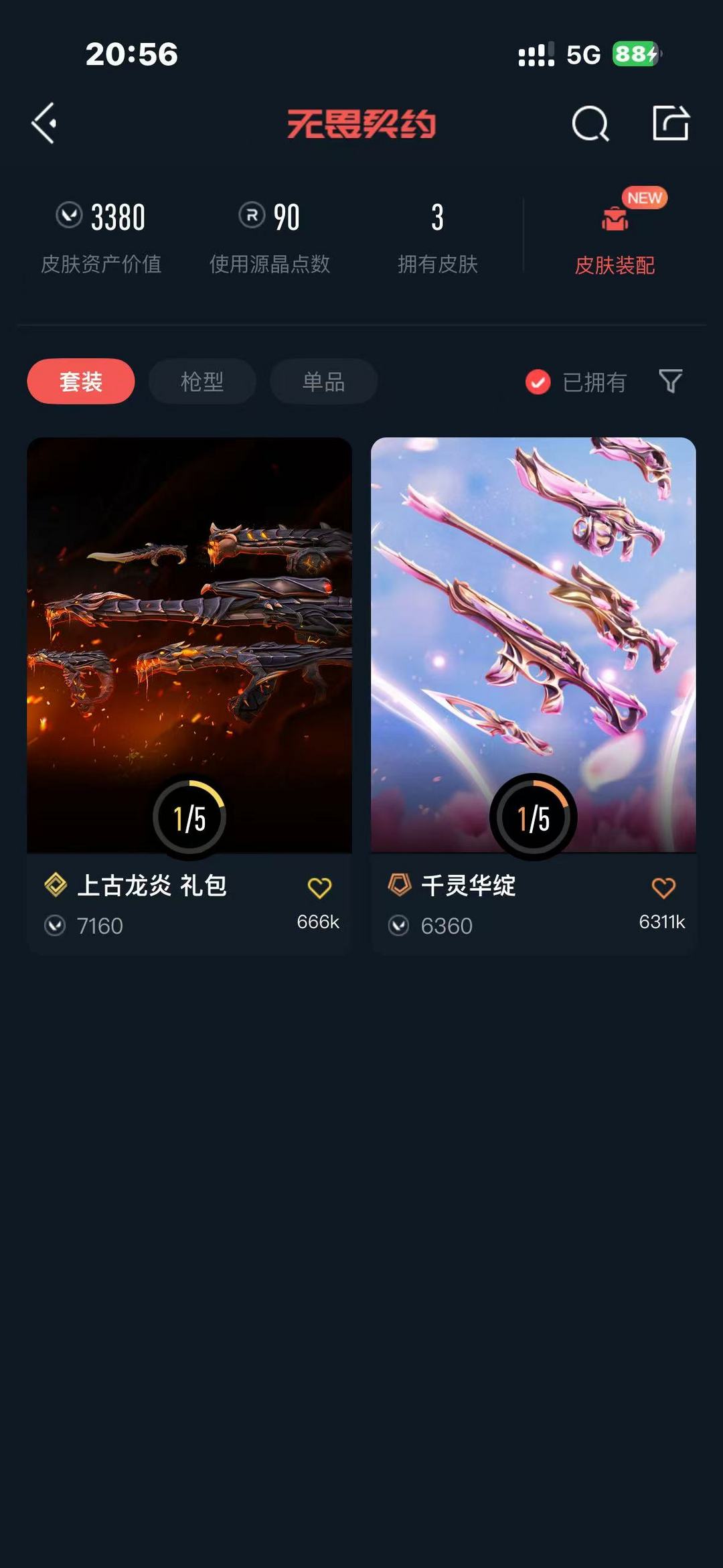The image size is (723, 1568).
Task: Open 皮肤装配 skin loadout
Action: pos(615,233)
